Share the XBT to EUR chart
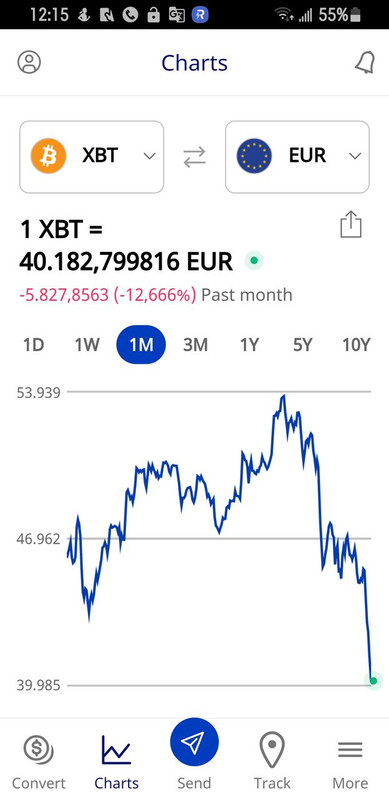389x800 pixels. (351, 224)
